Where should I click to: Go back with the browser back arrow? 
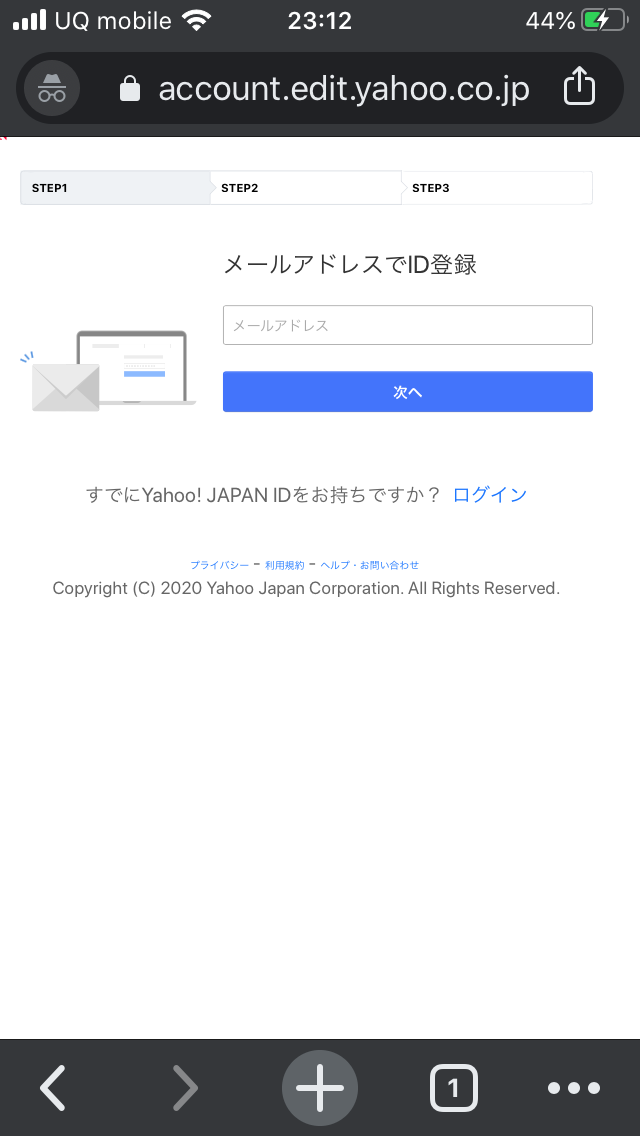[52, 1087]
